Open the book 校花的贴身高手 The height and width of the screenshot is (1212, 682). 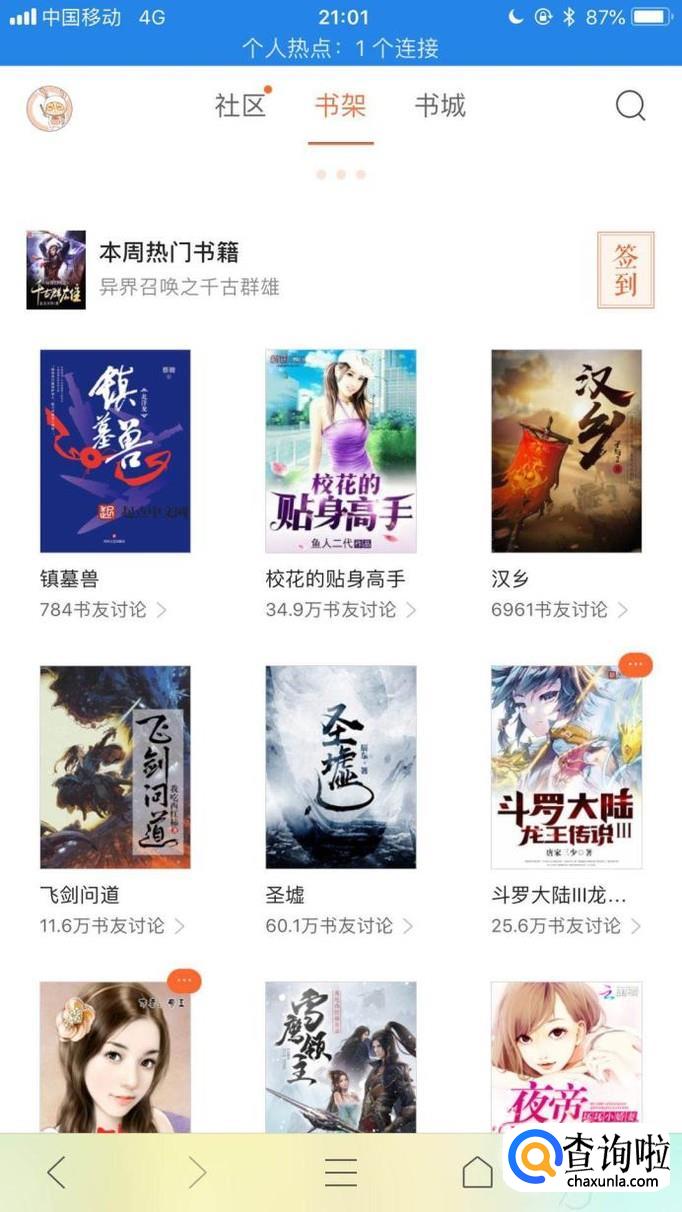coord(341,451)
